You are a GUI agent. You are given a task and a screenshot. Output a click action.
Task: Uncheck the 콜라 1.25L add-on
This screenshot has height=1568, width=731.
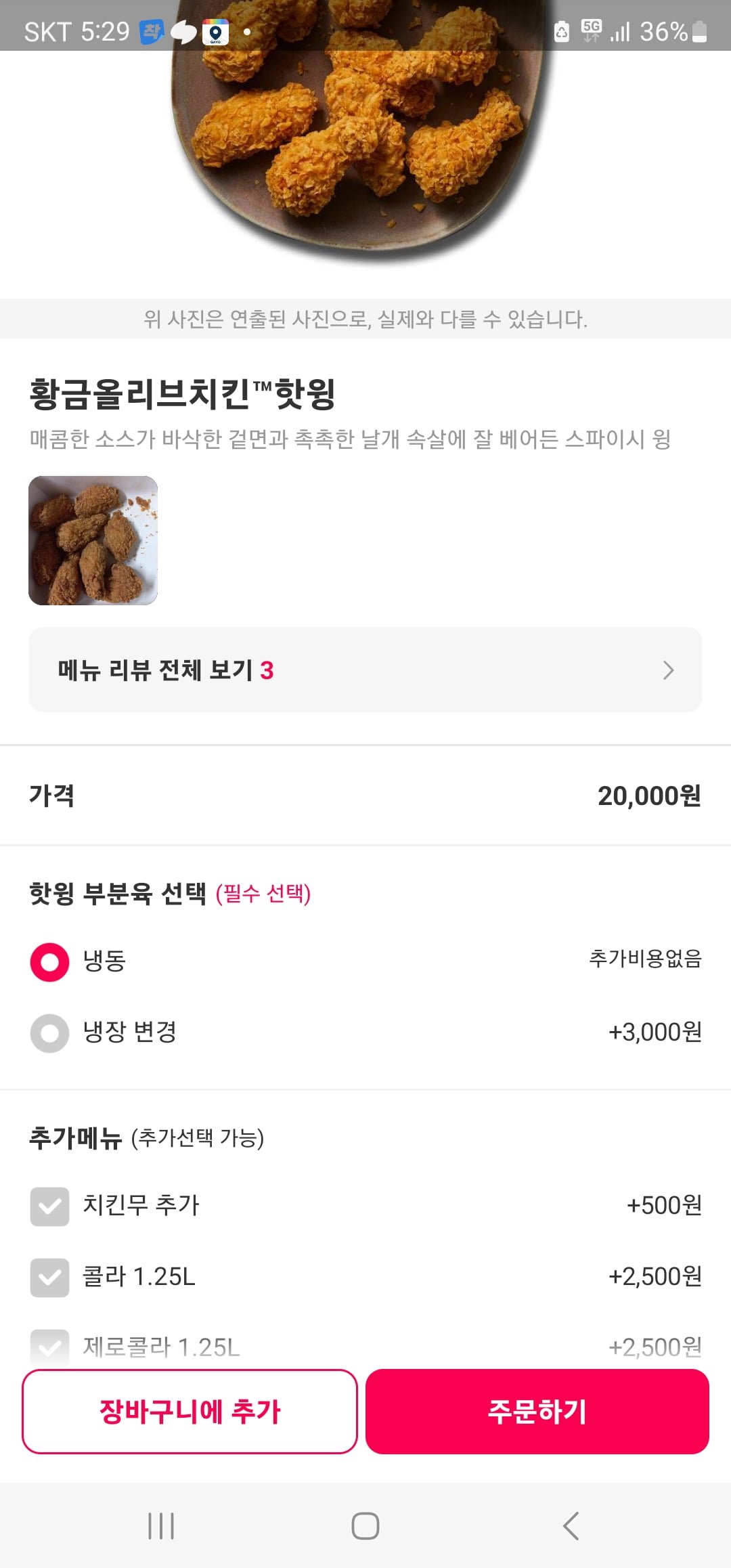point(49,1277)
